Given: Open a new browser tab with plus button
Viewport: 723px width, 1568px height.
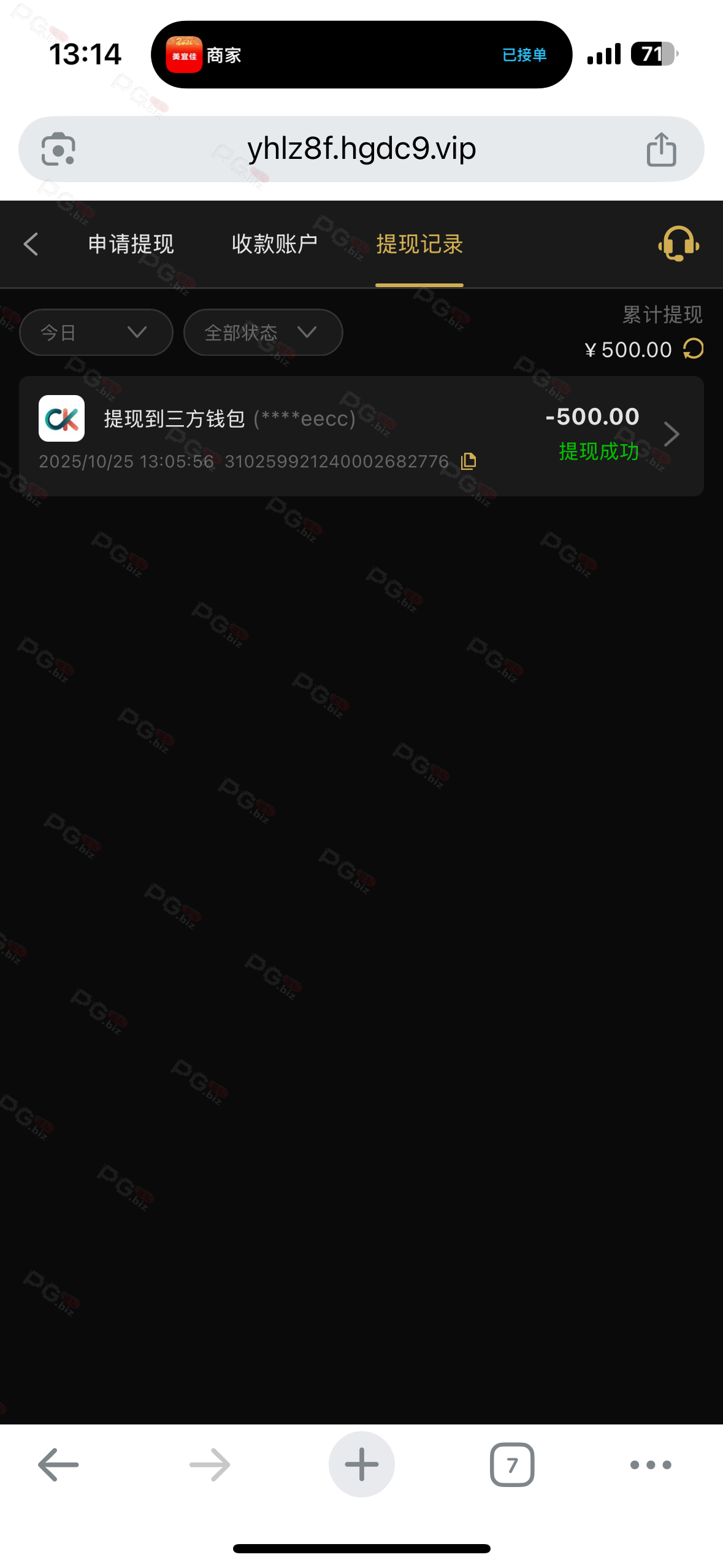Looking at the screenshot, I should click(361, 1465).
